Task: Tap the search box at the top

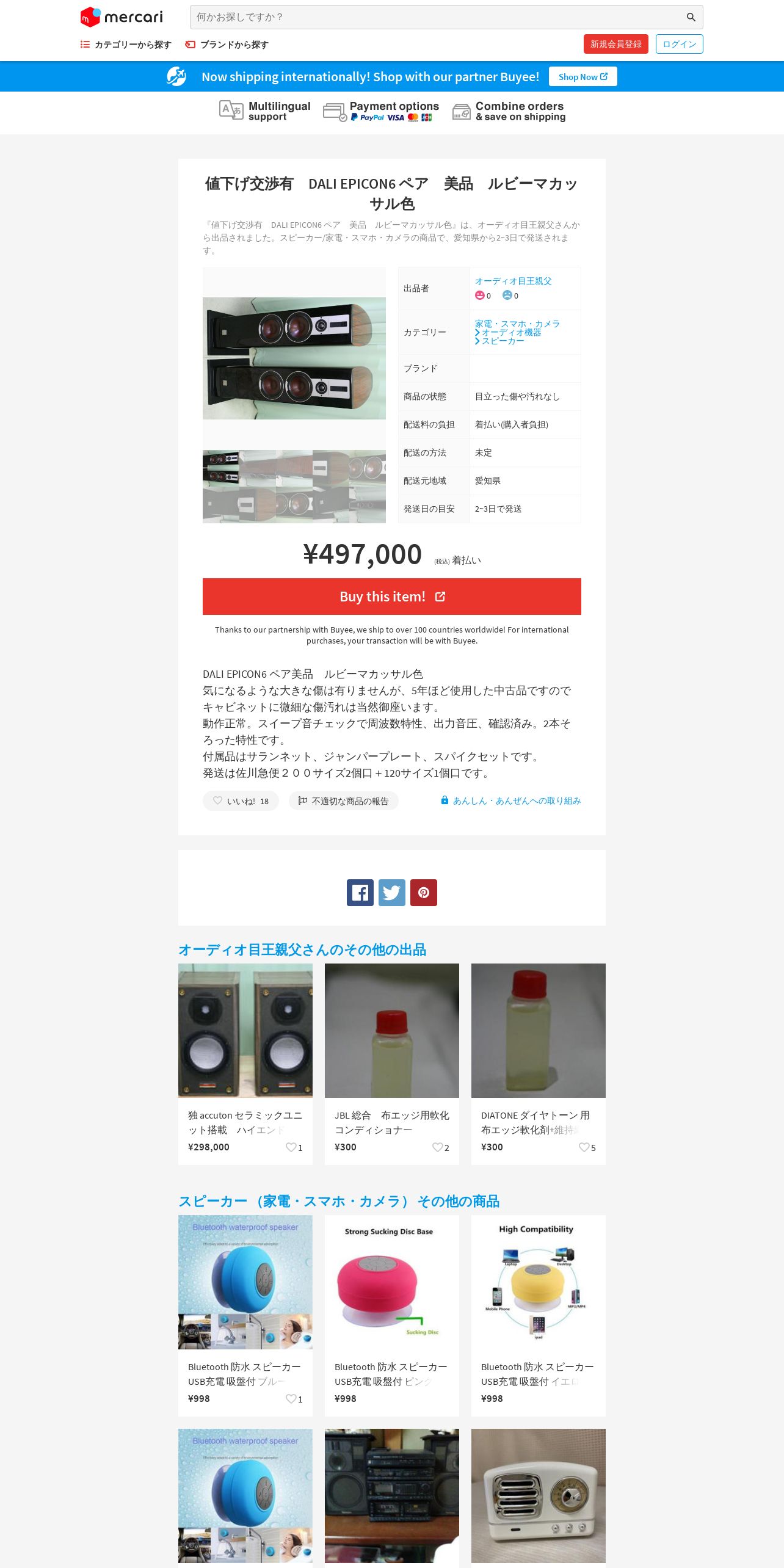Action: pos(437,17)
